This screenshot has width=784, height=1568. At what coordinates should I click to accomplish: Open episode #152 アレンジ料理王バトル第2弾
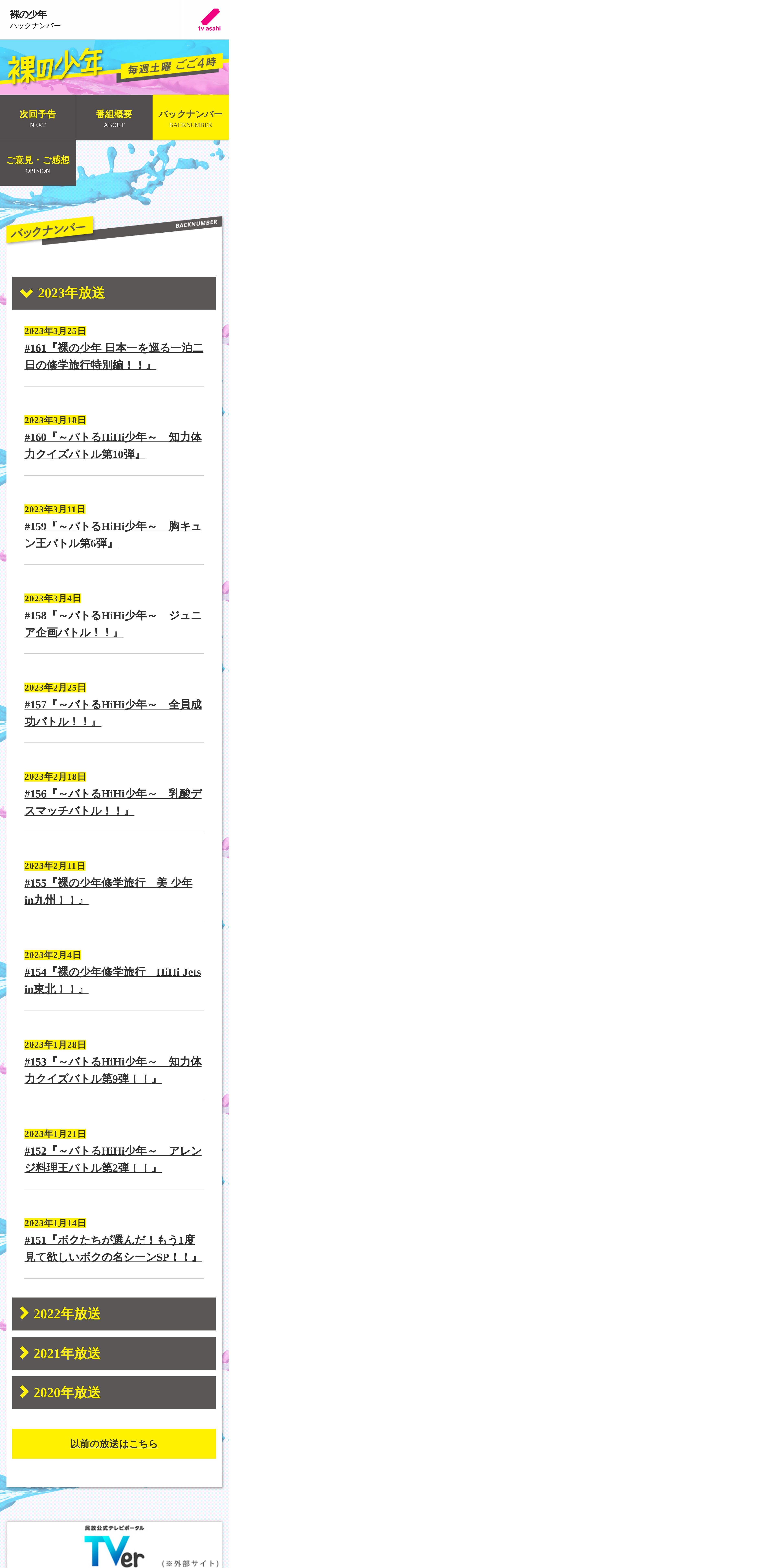click(x=113, y=1159)
